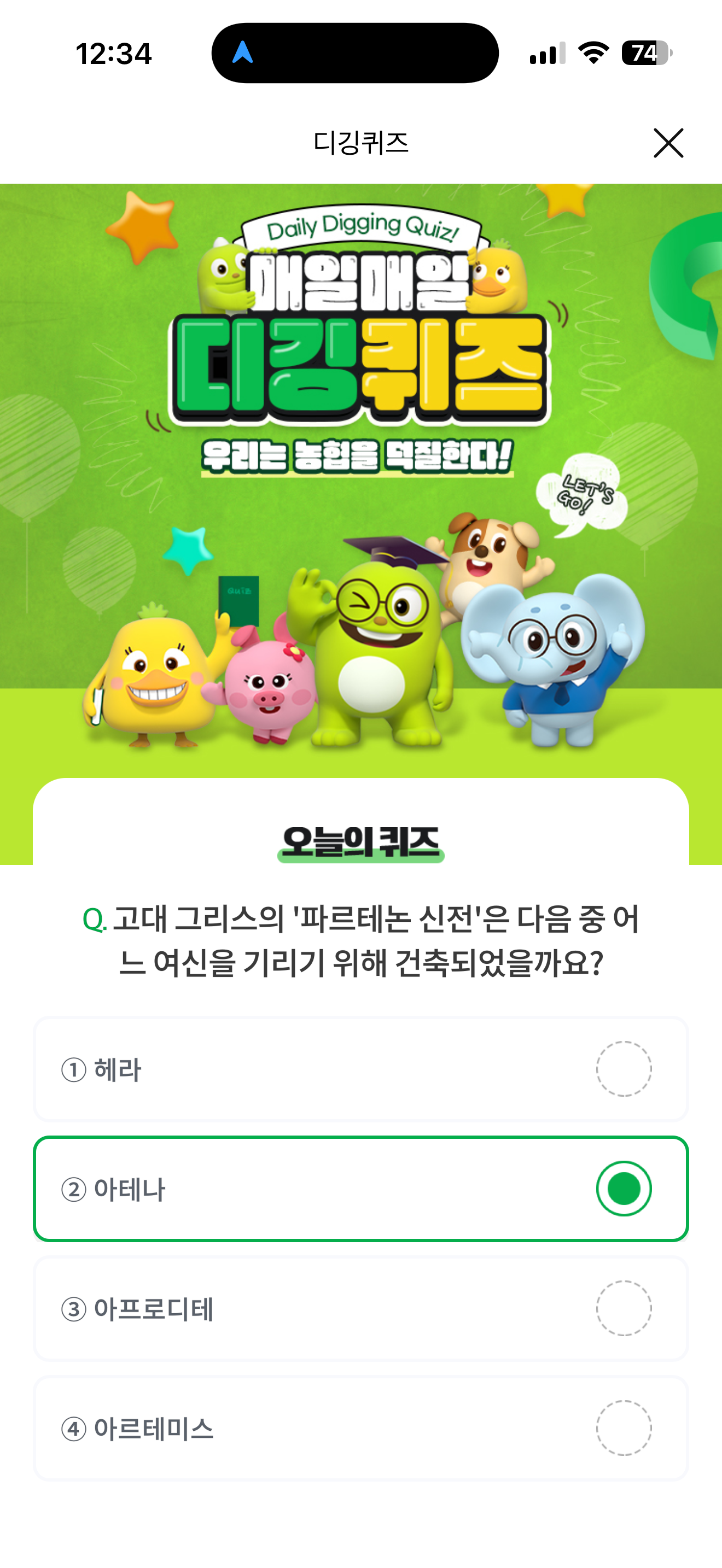
Task: Pick answer ③ 아프로디테
Action: (361, 1308)
